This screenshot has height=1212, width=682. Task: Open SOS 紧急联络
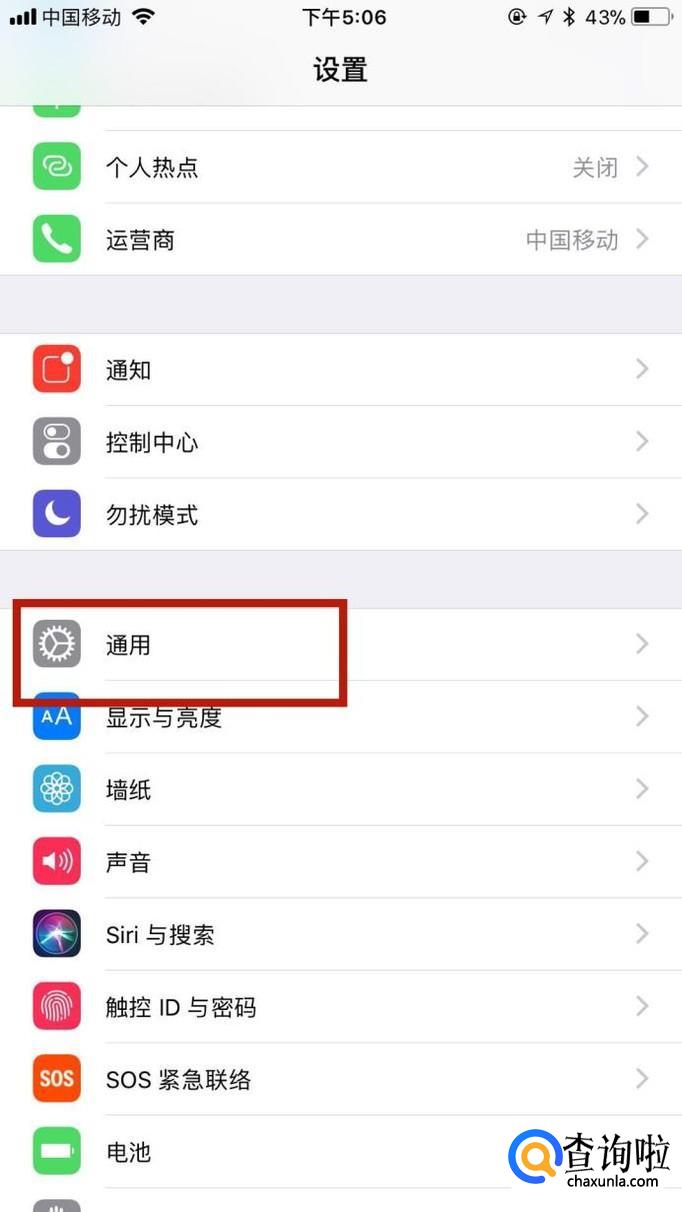tap(340, 1080)
